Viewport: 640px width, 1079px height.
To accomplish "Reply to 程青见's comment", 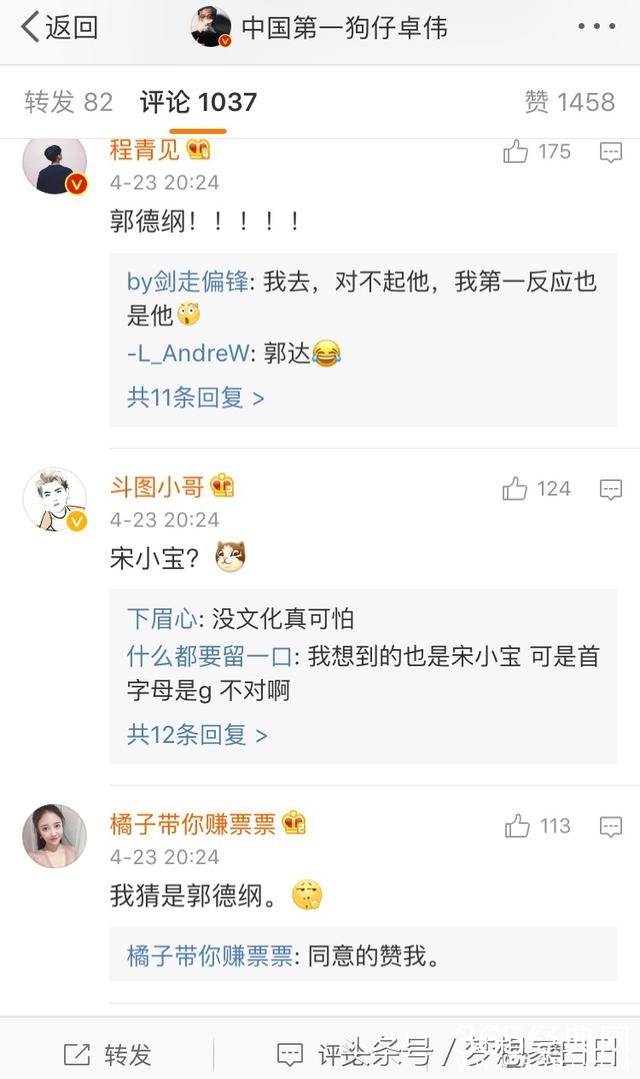I will pyautogui.click(x=610, y=152).
